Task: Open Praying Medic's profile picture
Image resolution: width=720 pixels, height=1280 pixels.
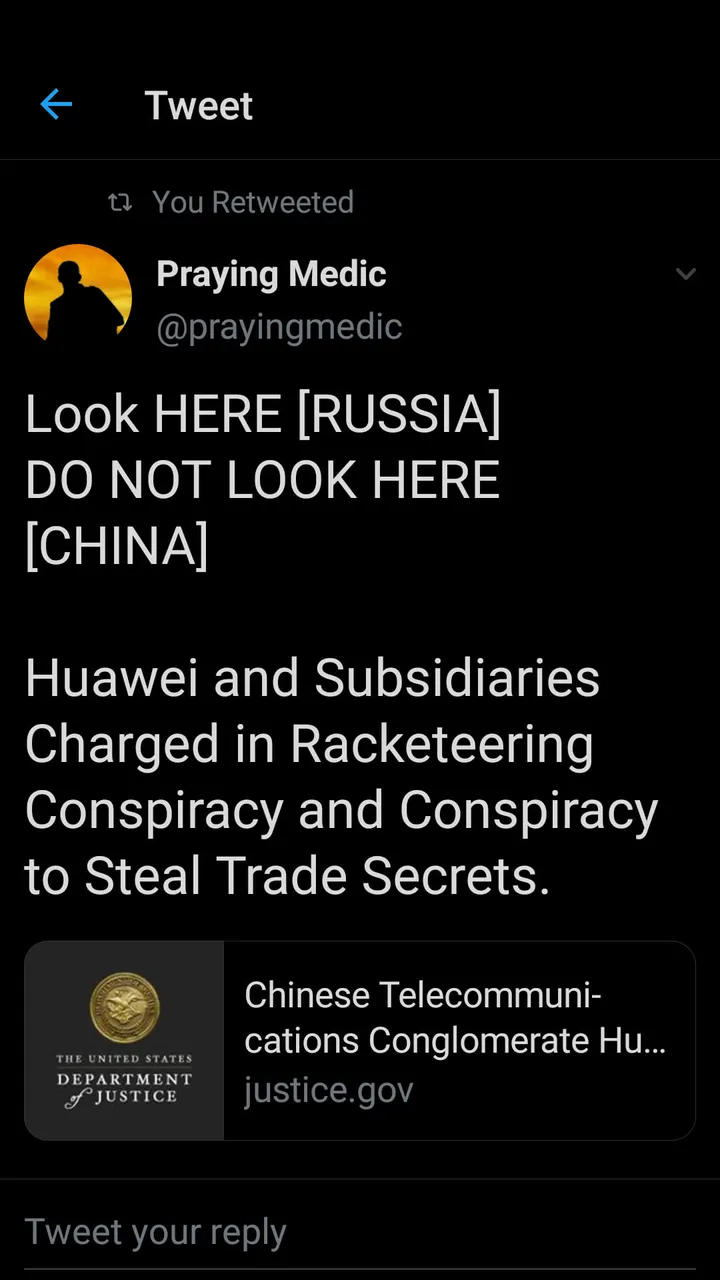Action: click(78, 298)
